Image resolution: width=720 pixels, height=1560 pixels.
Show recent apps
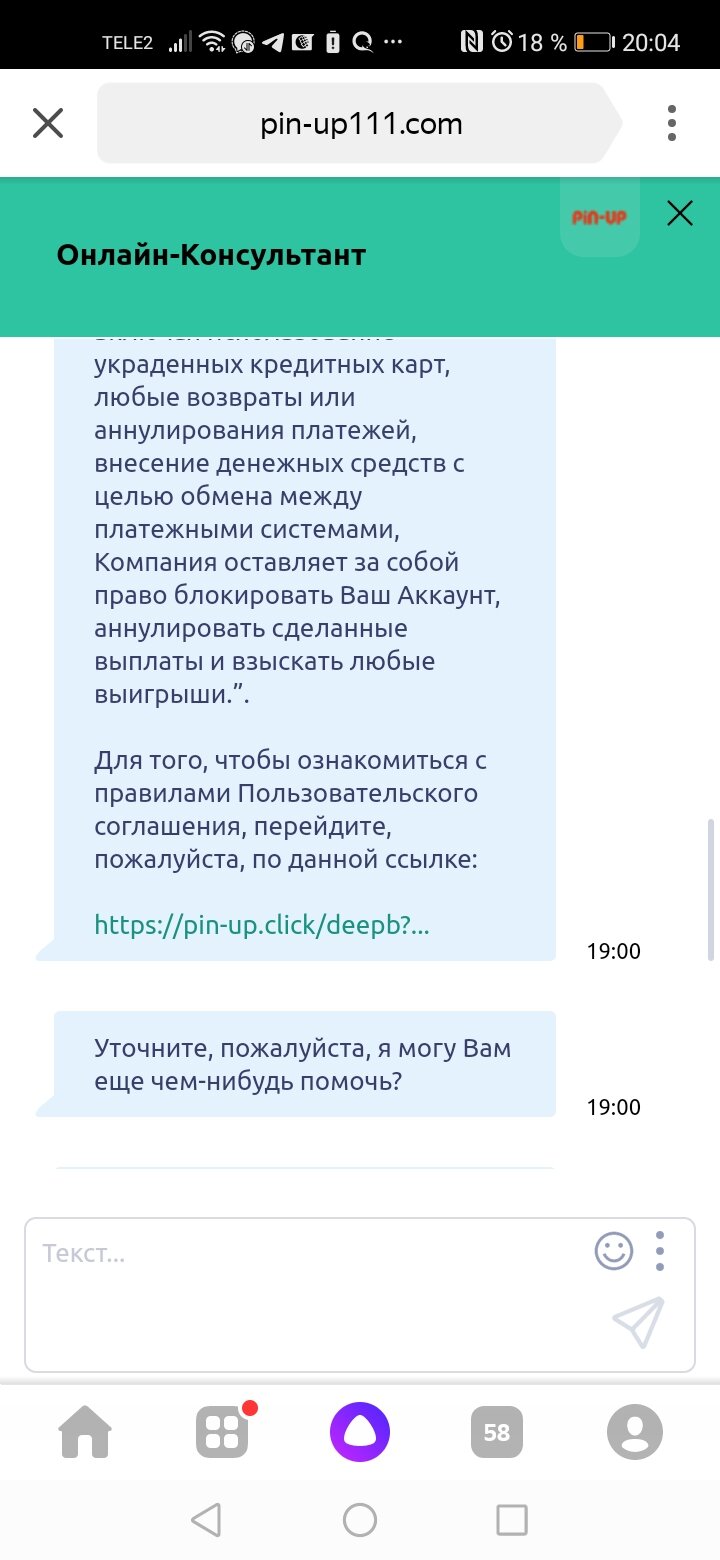pos(512,1520)
